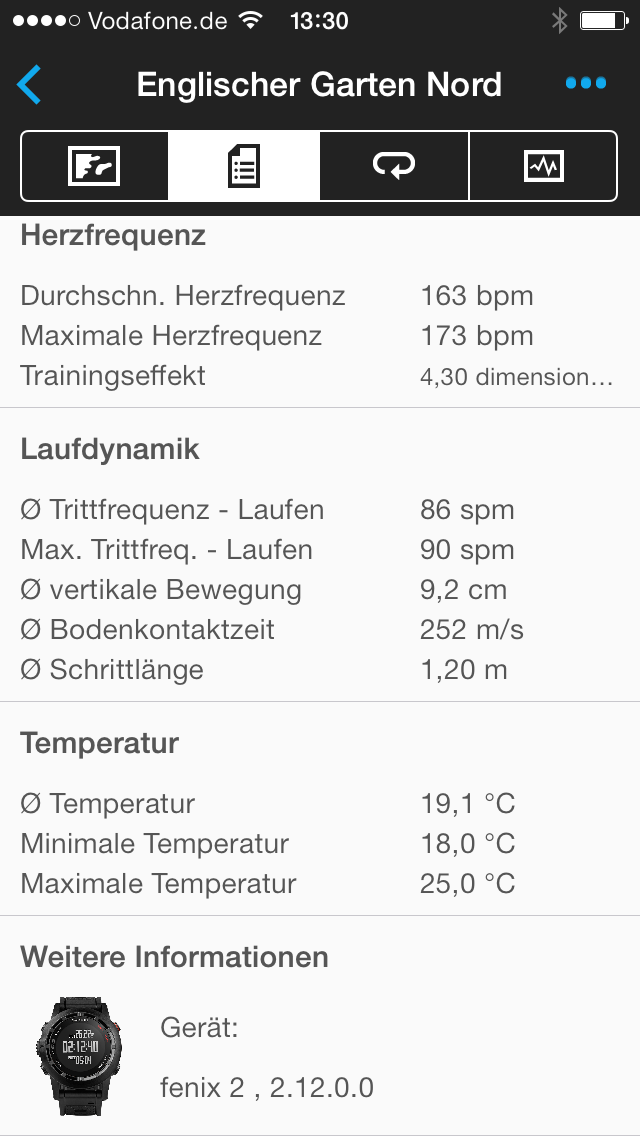The width and height of the screenshot is (640, 1136).
Task: Select the details list tab
Action: [x=244, y=166]
